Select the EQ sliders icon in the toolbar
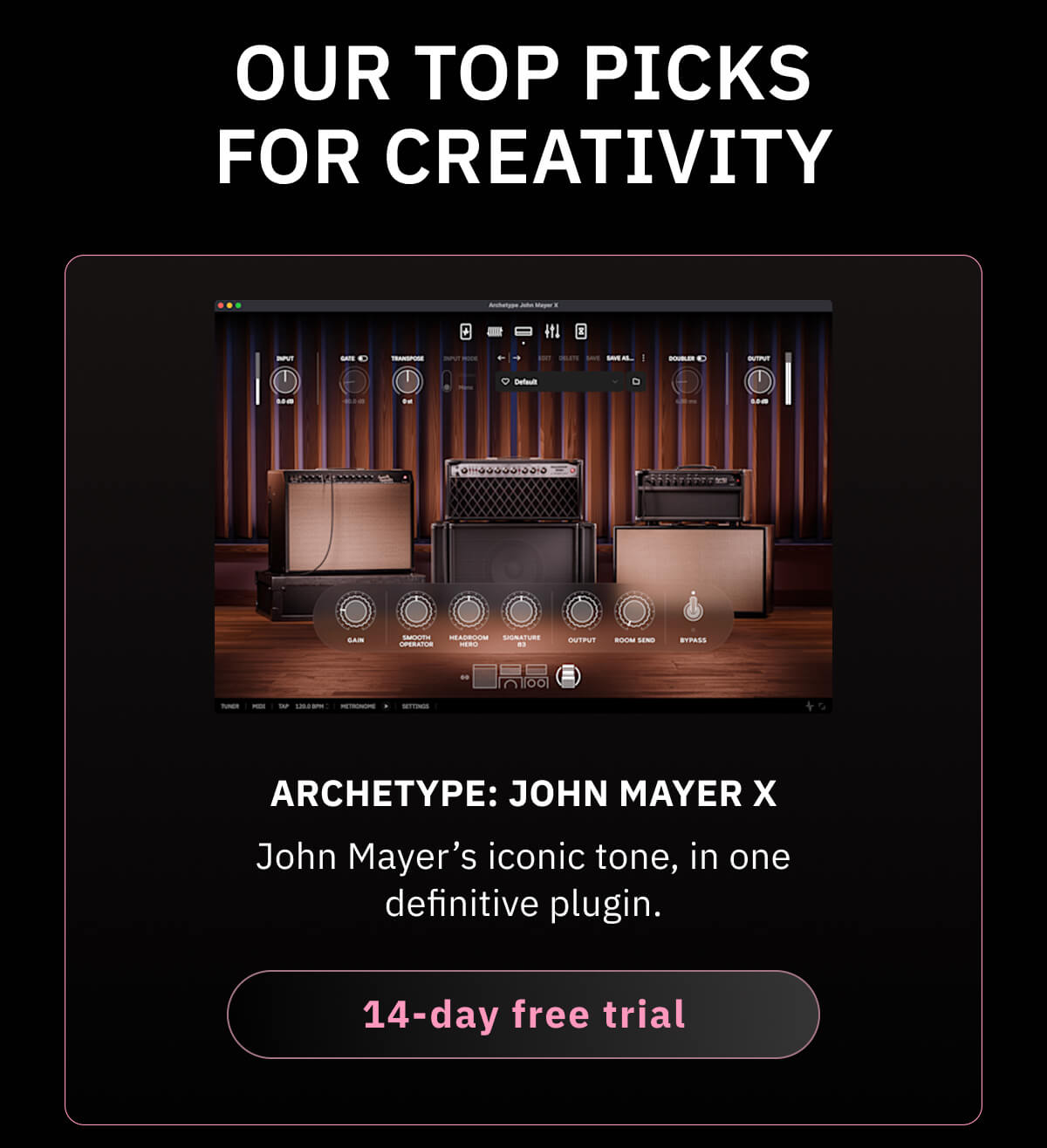This screenshot has height=1148, width=1047. point(552,332)
